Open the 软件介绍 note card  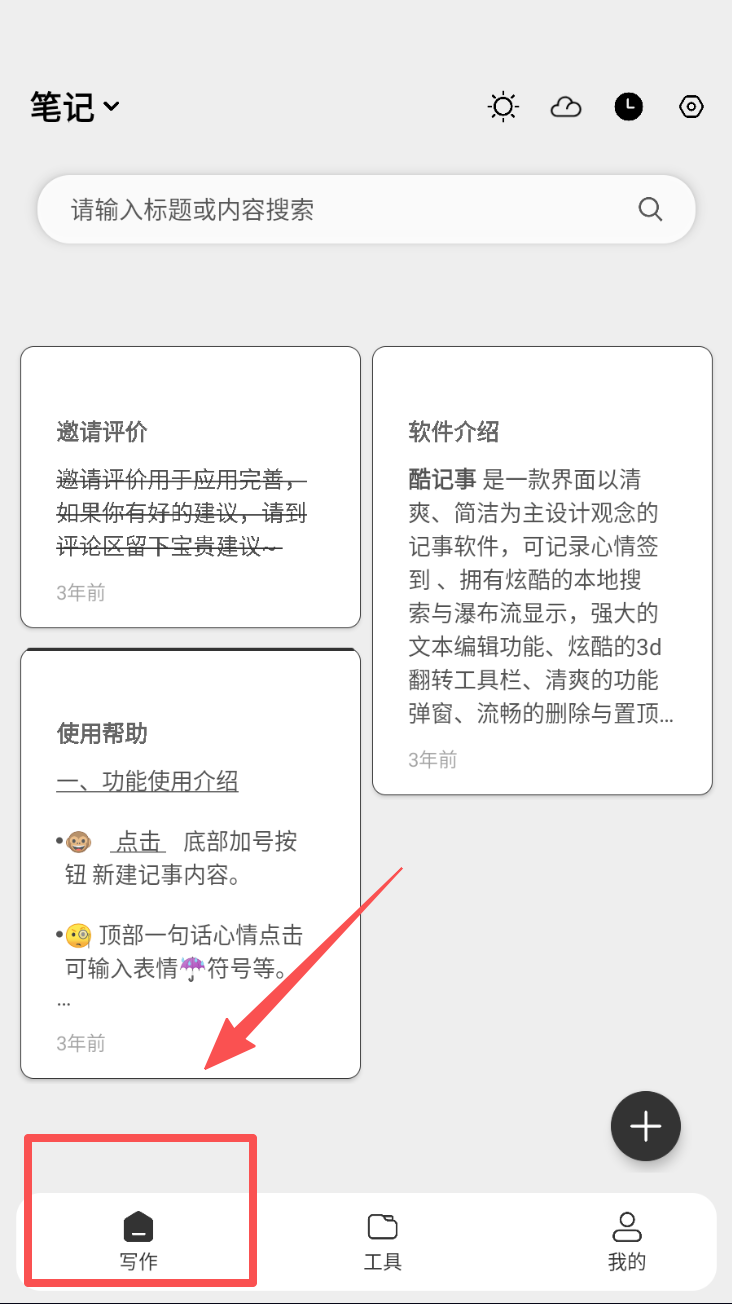542,570
